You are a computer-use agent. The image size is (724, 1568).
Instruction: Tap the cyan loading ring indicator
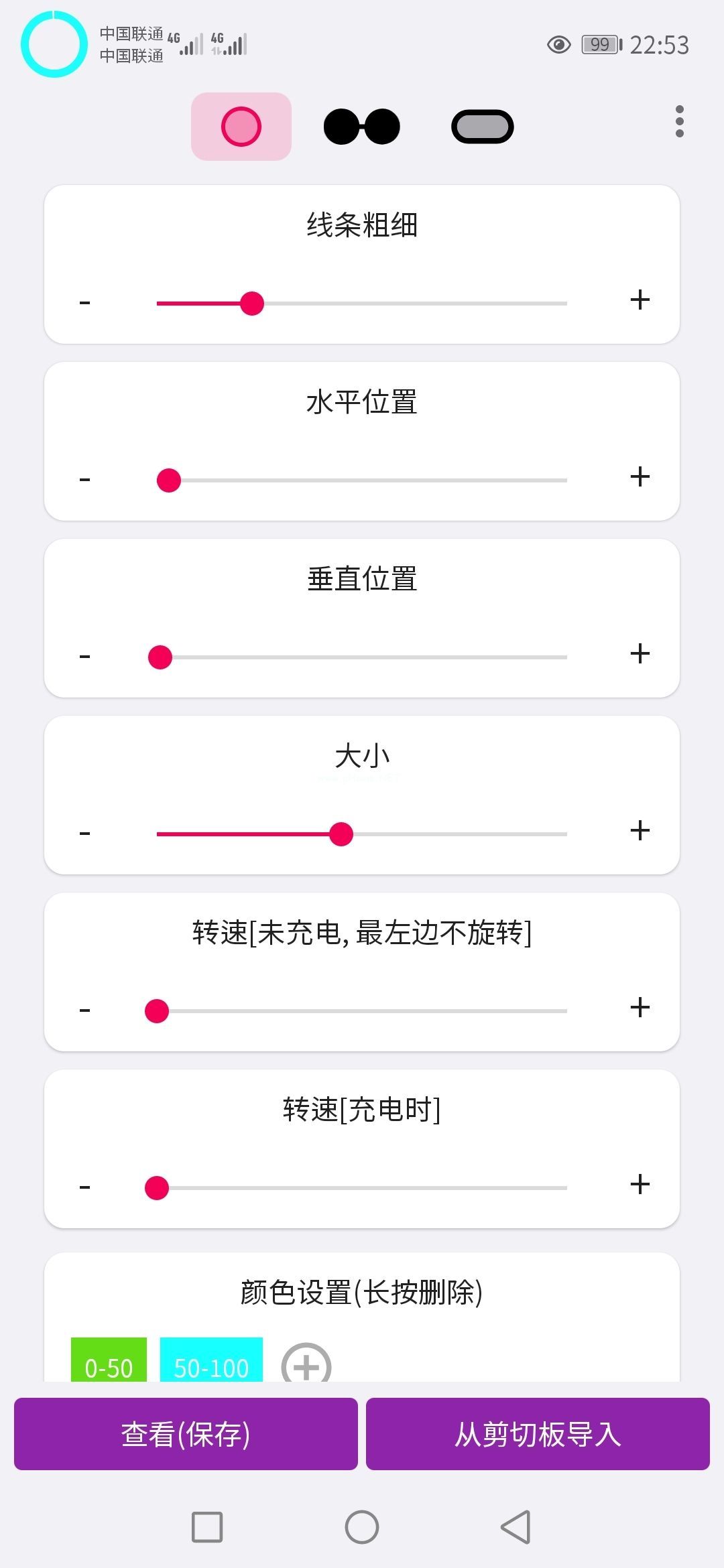[54, 43]
